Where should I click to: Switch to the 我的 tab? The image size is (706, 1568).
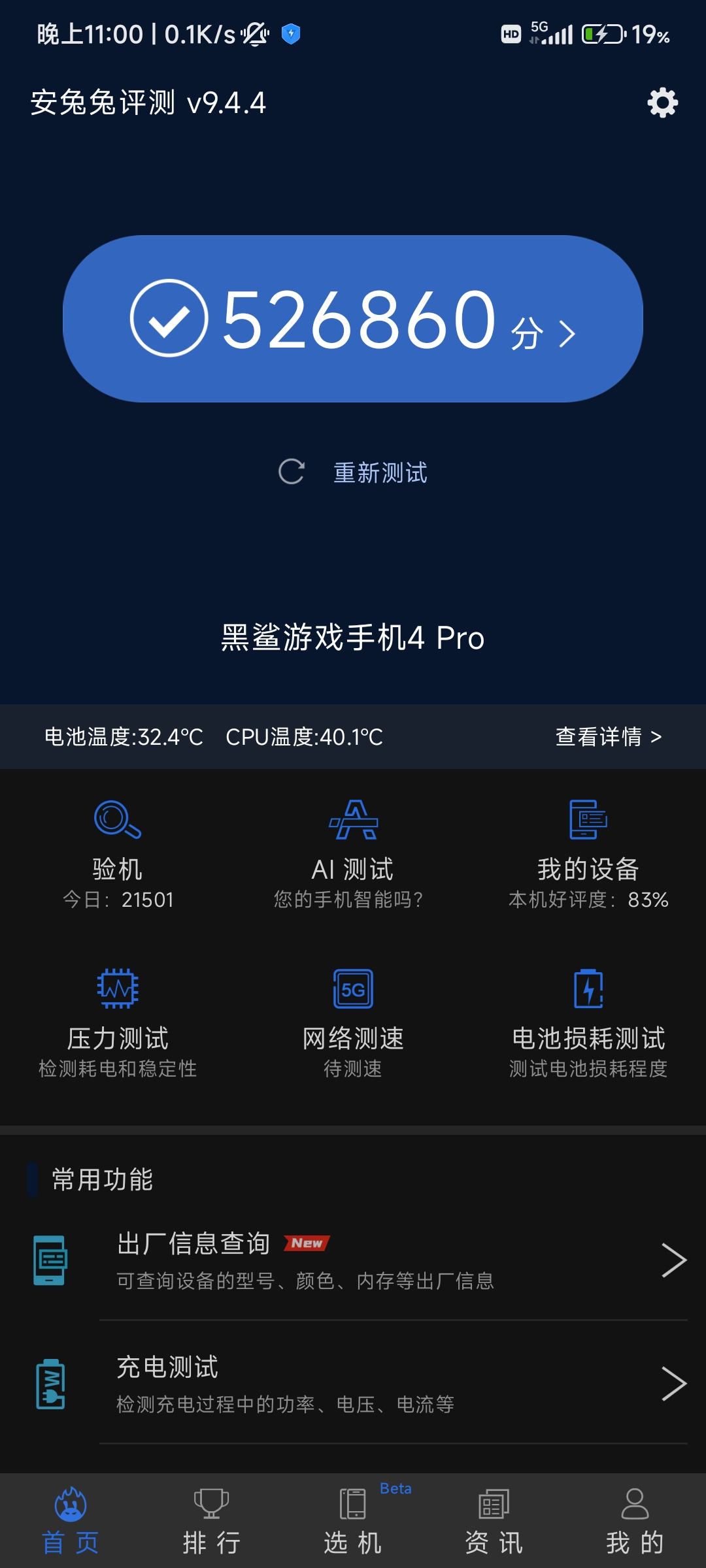pyautogui.click(x=635, y=1522)
